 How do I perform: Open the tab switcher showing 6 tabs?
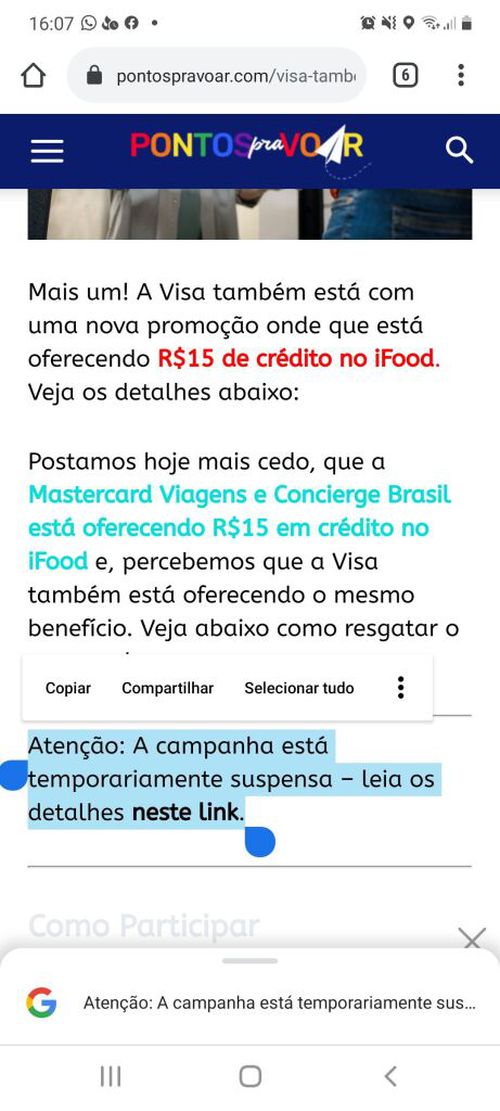(x=404, y=75)
